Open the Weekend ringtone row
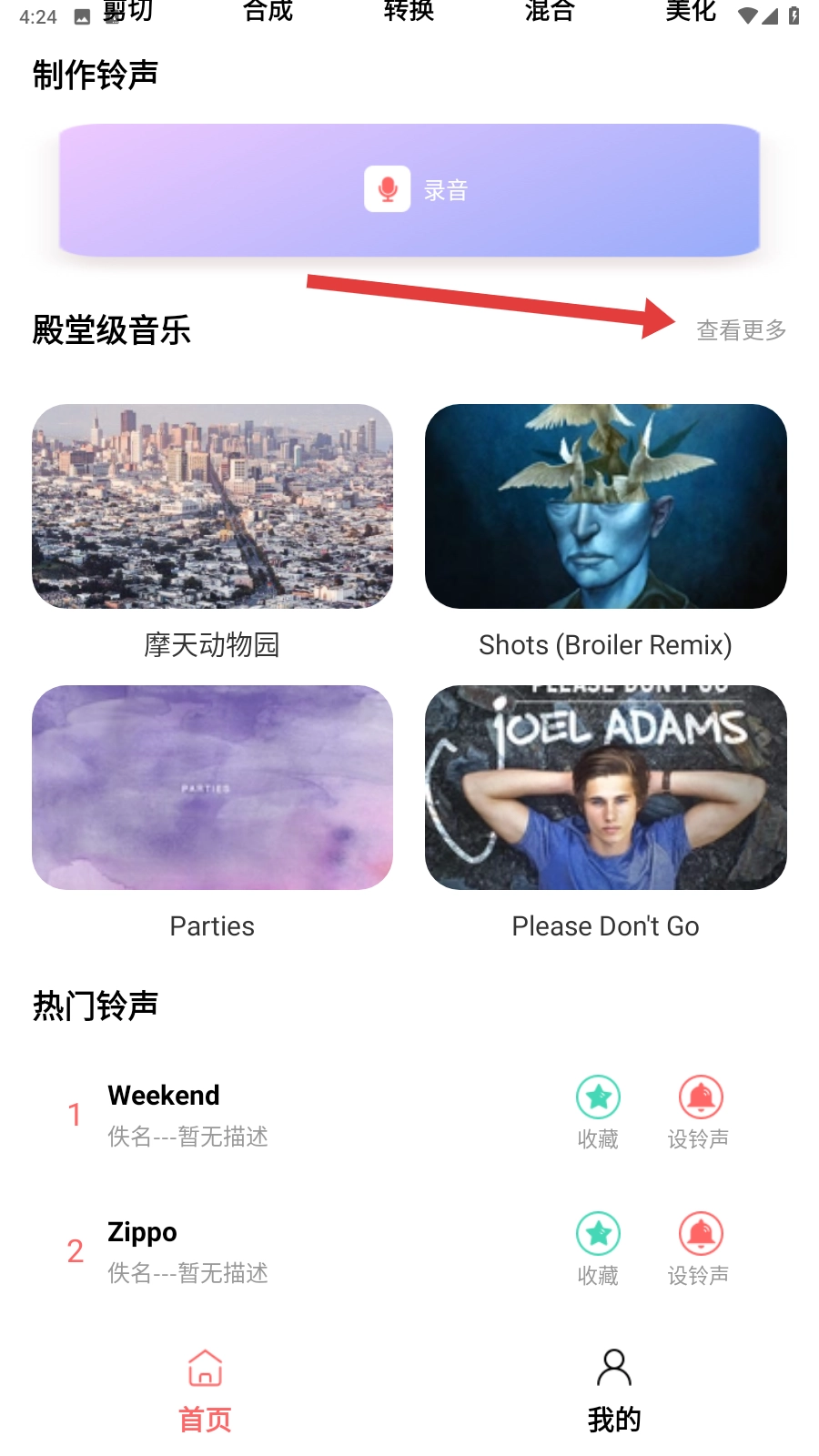This screenshot has height=1456, width=819. pyautogui.click(x=273, y=1114)
